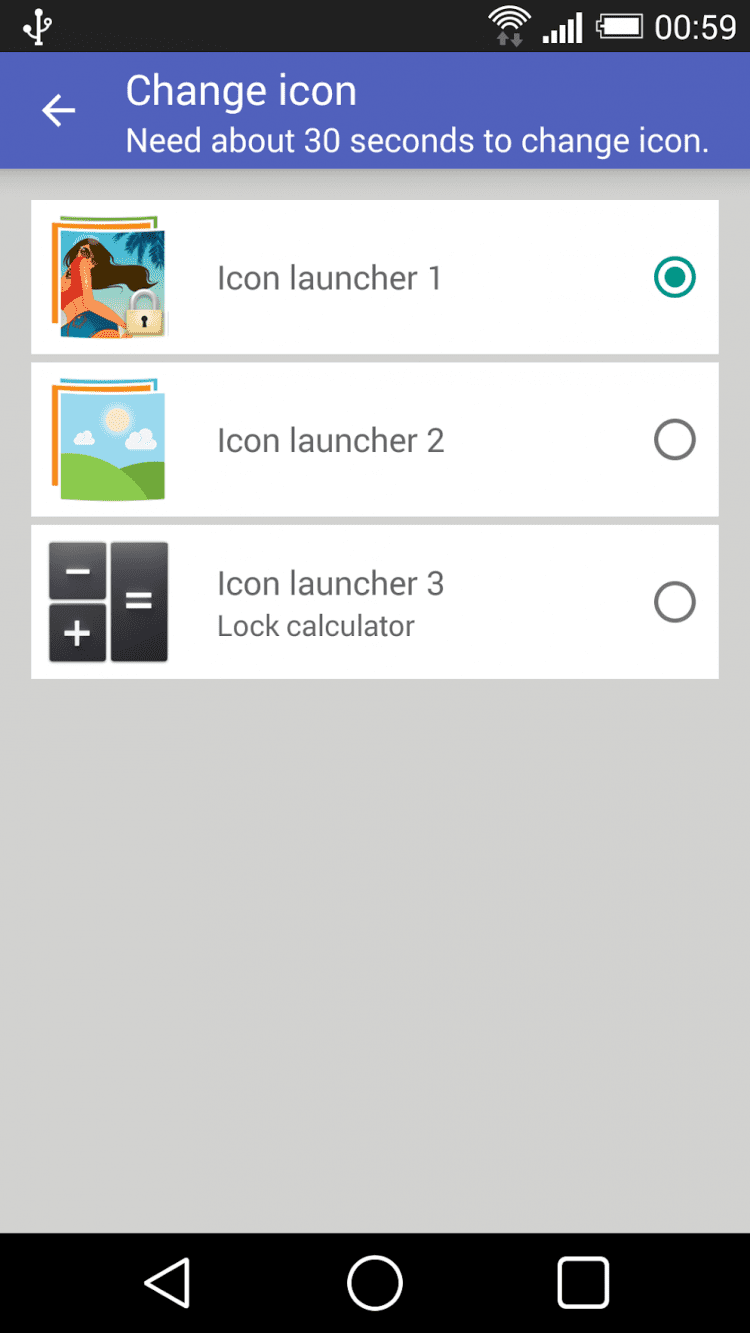
Task: Choose Icon launcher 2 option
Action: (674, 440)
